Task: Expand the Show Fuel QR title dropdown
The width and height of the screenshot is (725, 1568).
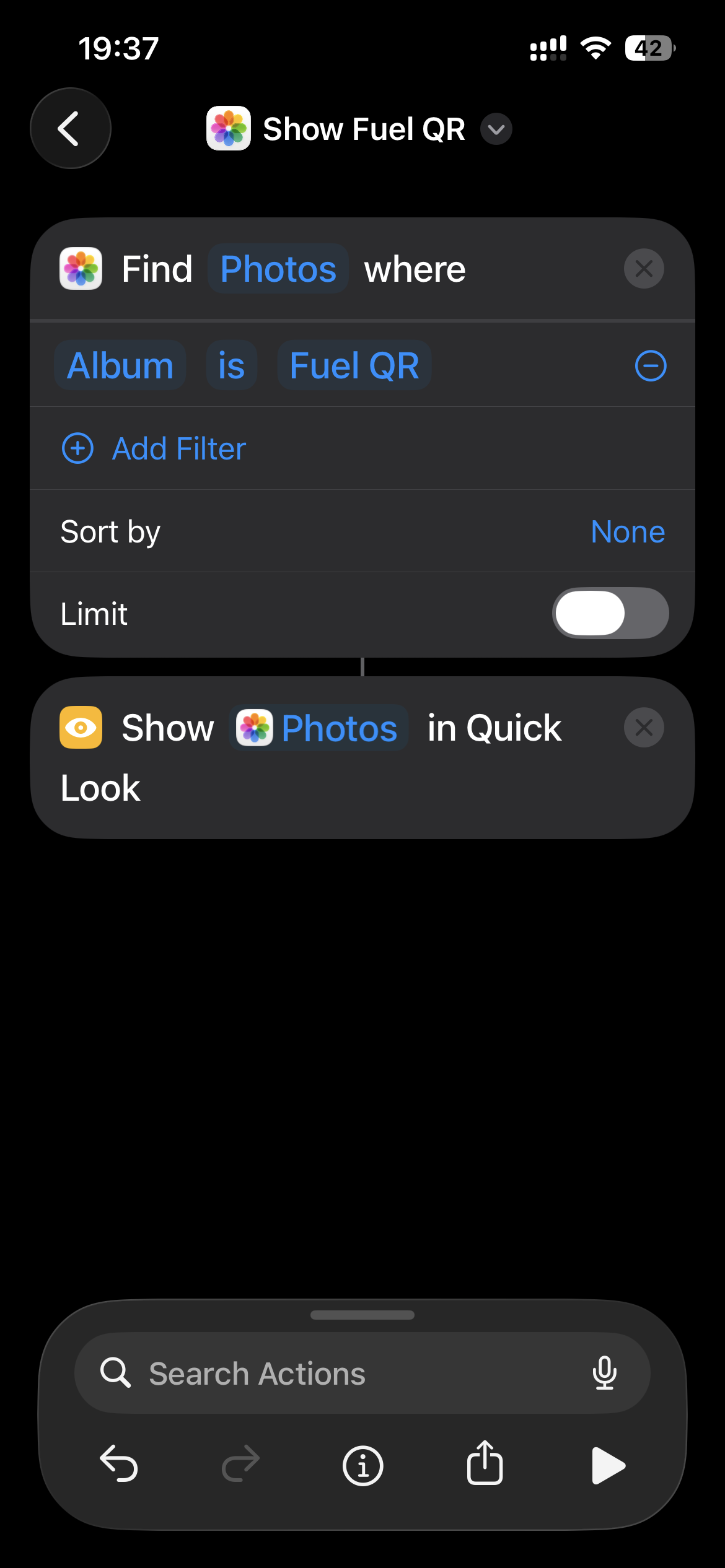Action: click(x=496, y=129)
